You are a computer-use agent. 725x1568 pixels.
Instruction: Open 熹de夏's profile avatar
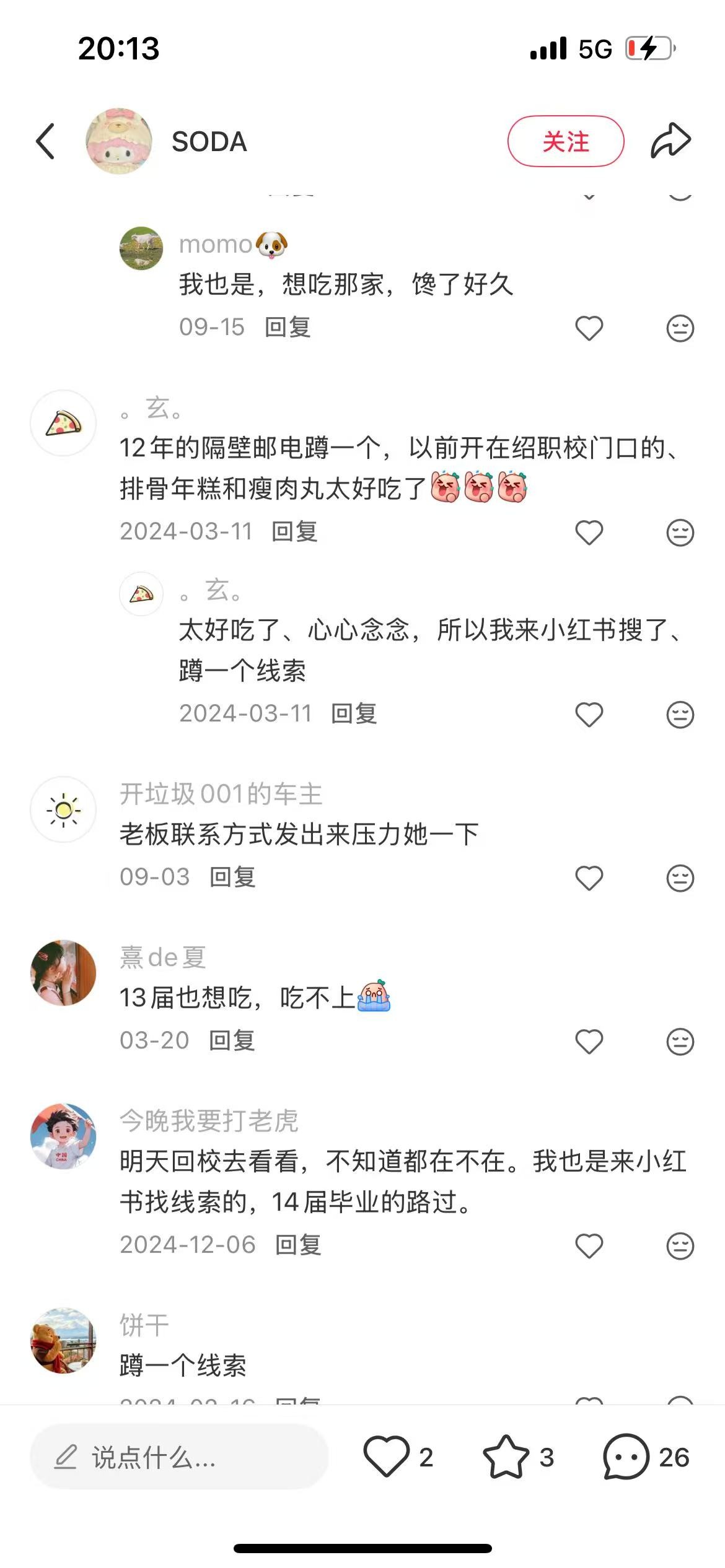pyautogui.click(x=63, y=972)
